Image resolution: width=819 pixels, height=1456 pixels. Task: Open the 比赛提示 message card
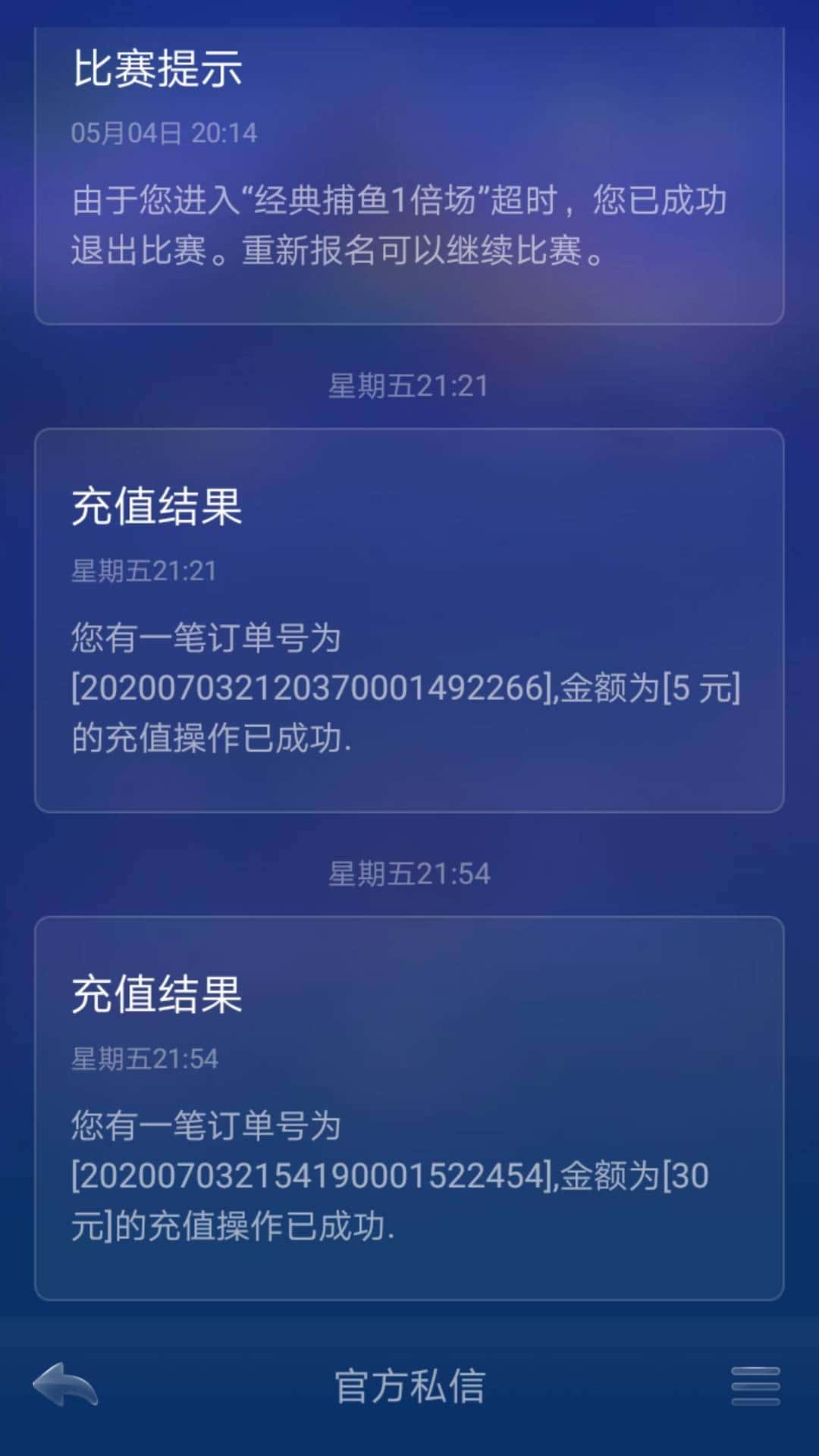pos(409,174)
